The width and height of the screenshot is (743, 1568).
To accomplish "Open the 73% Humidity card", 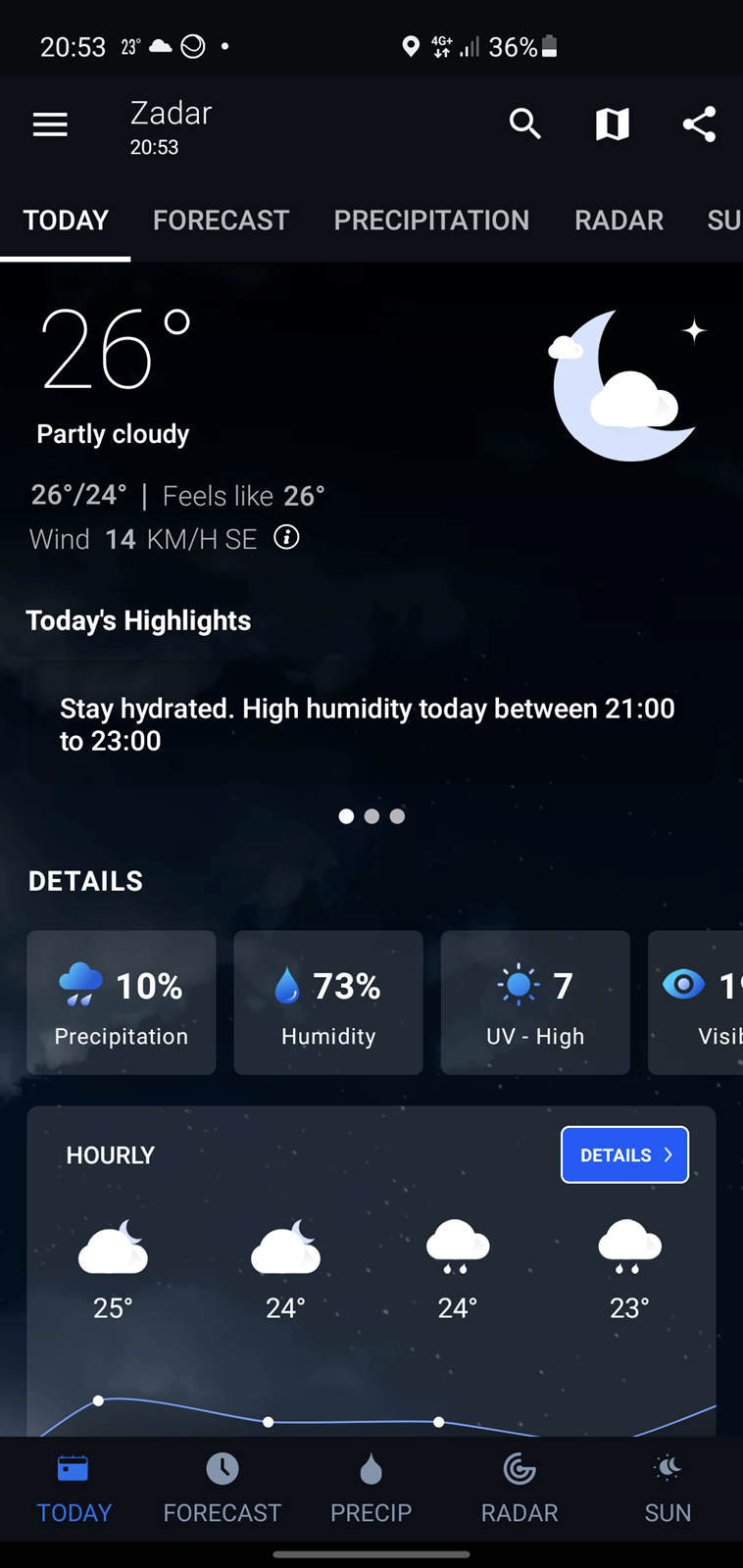I will 328,1003.
